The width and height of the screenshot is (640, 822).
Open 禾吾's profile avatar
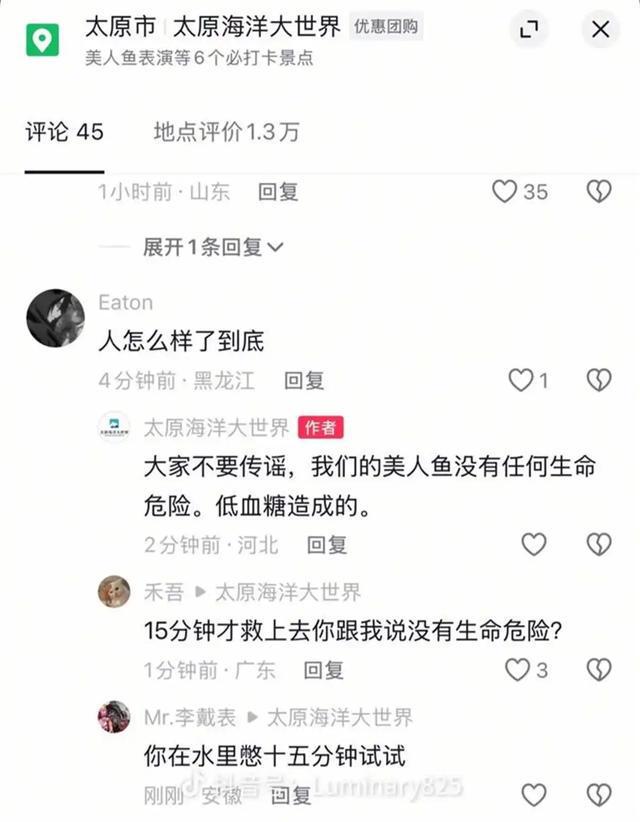point(114,592)
